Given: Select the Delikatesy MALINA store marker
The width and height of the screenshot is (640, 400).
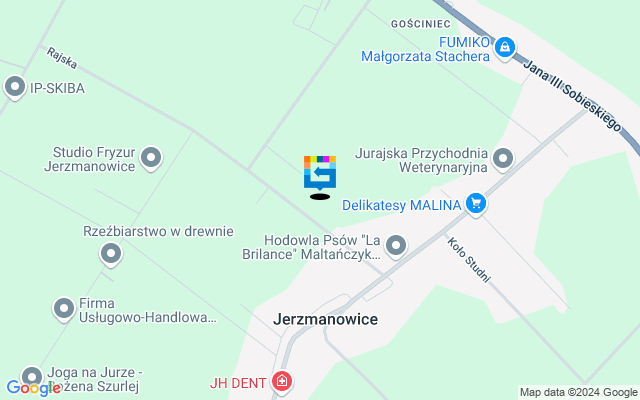Looking at the screenshot, I should coord(476,204).
